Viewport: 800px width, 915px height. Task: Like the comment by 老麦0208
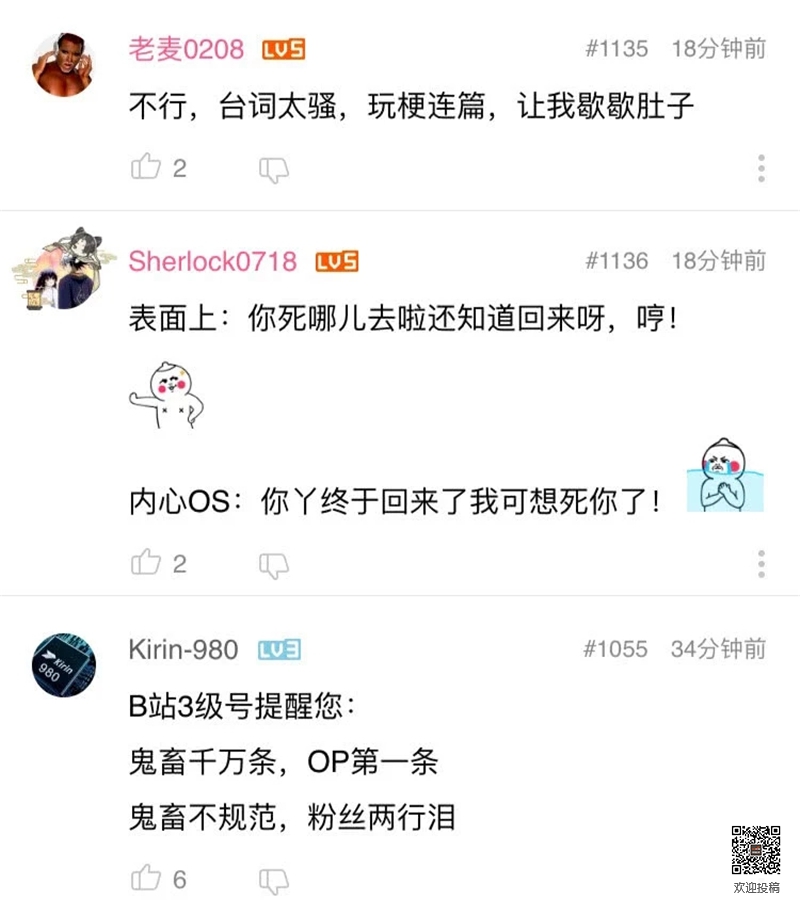146,167
